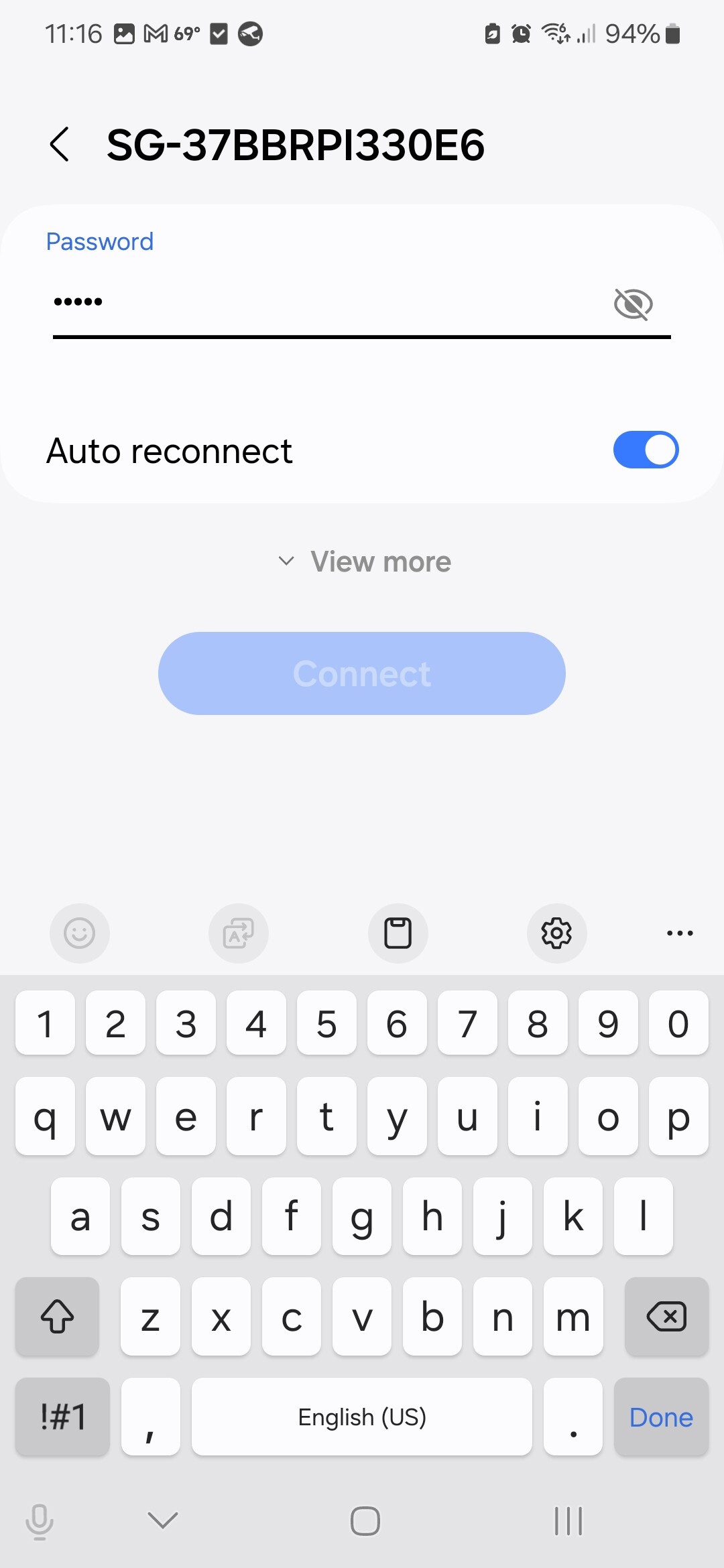Open the keyboard clipboard
724x1568 pixels.
[398, 933]
